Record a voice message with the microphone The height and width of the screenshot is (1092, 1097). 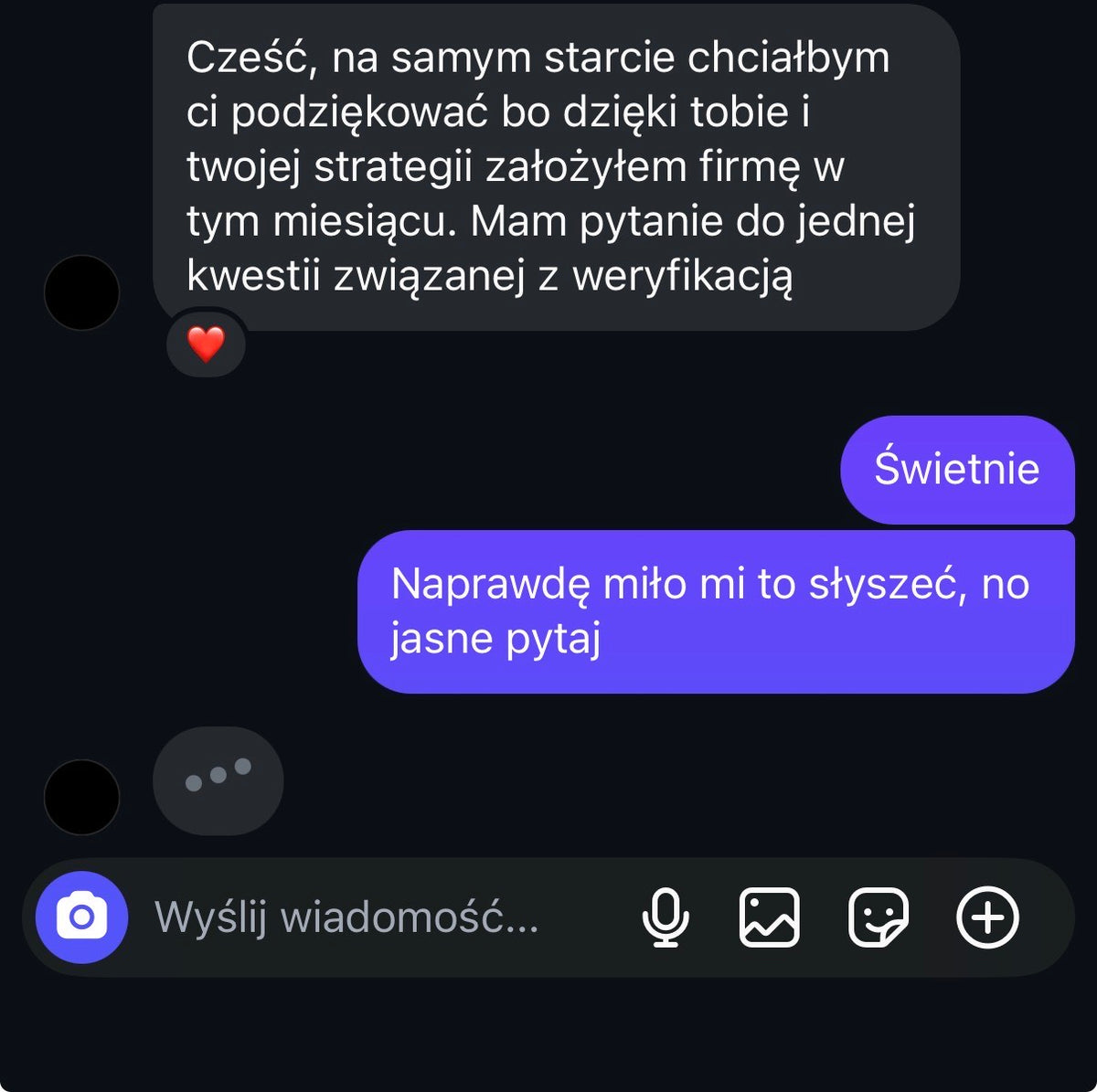(666, 917)
